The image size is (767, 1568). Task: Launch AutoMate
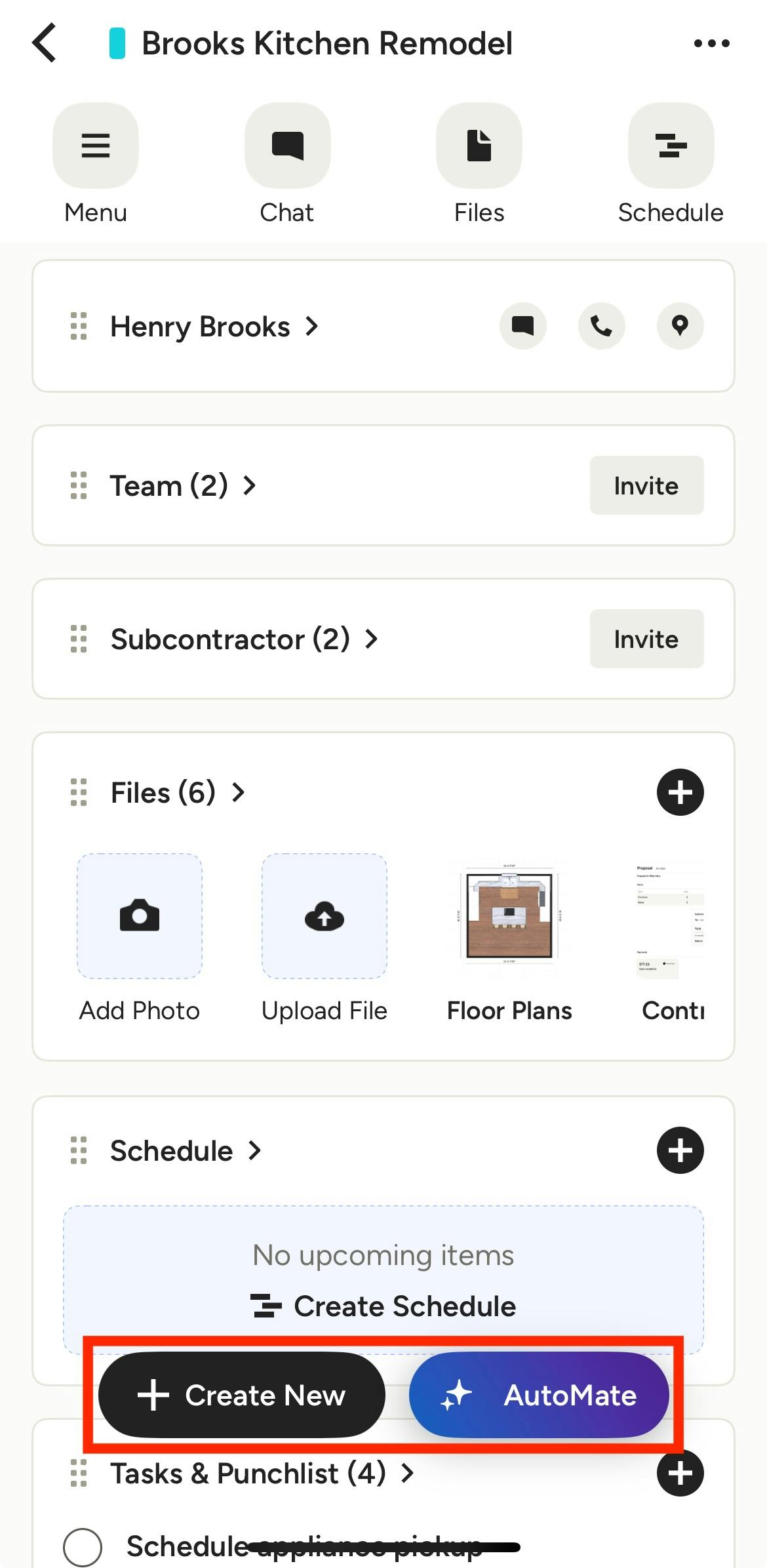click(x=539, y=1395)
